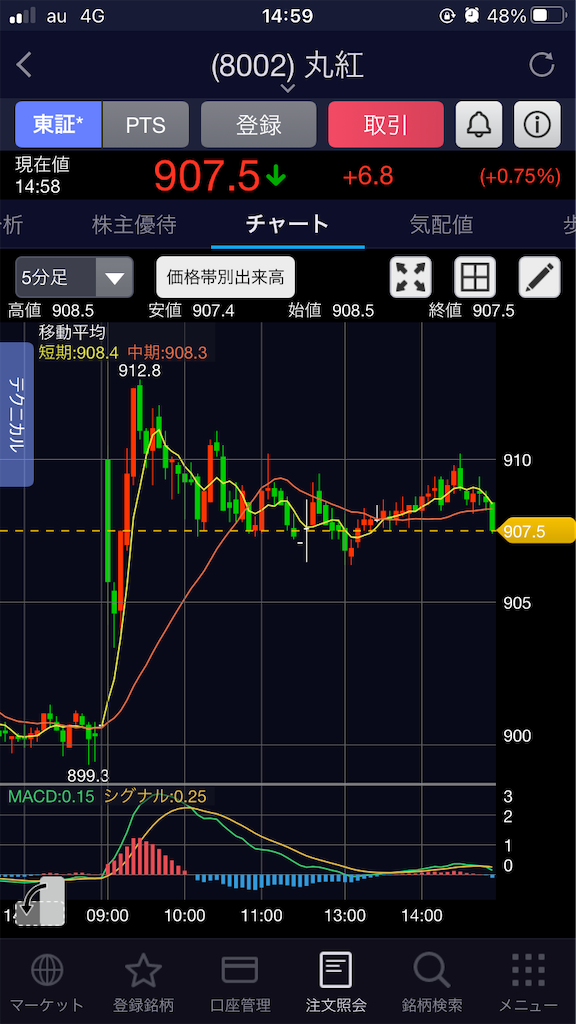Select the 東証 market button
This screenshot has height=1024, width=576.
(58, 124)
